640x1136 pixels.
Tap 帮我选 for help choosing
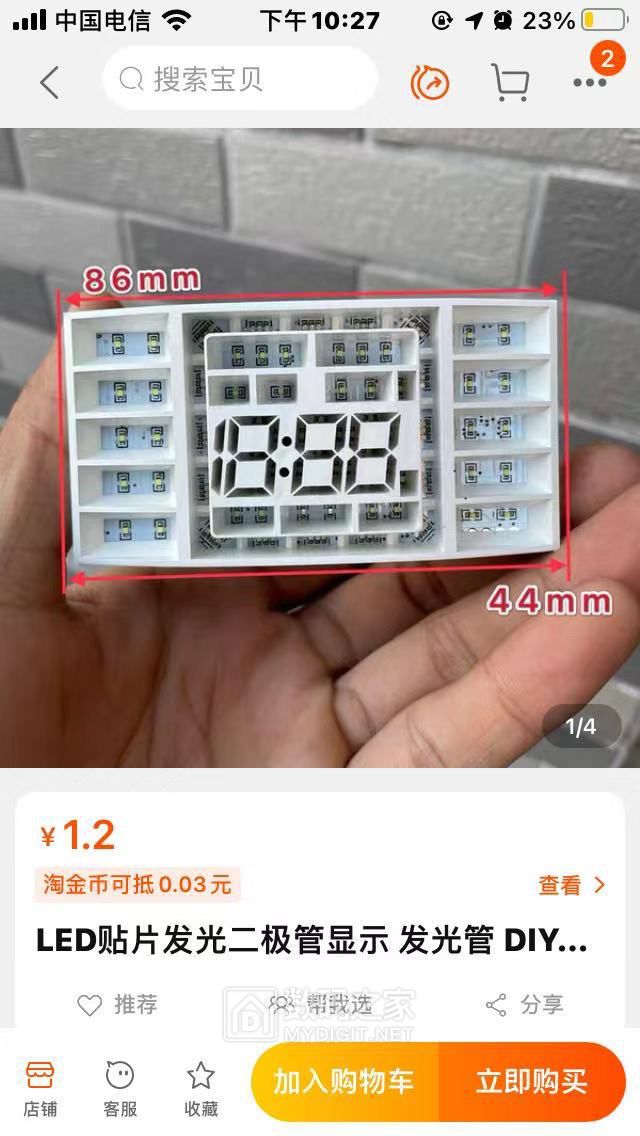coord(320,1004)
